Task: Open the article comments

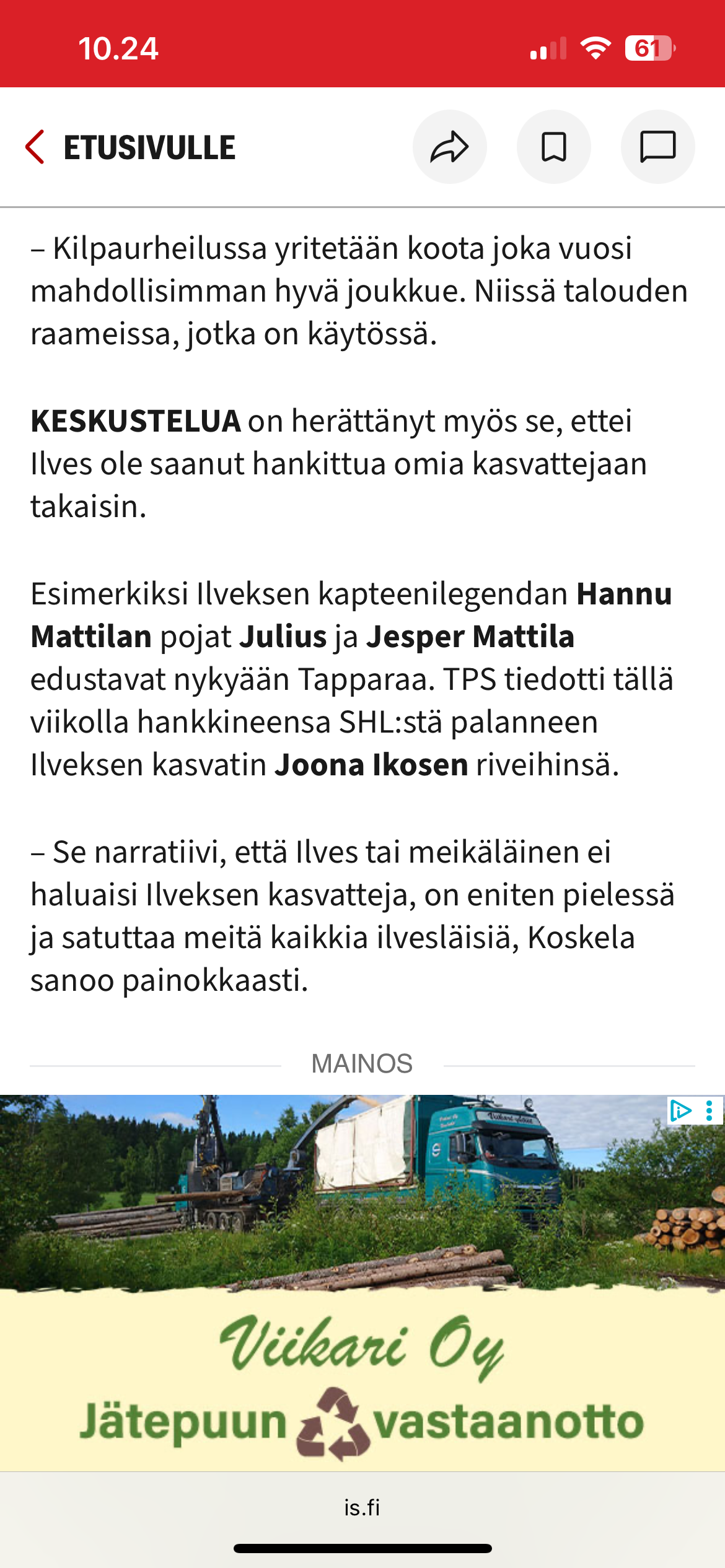Action: tap(657, 147)
